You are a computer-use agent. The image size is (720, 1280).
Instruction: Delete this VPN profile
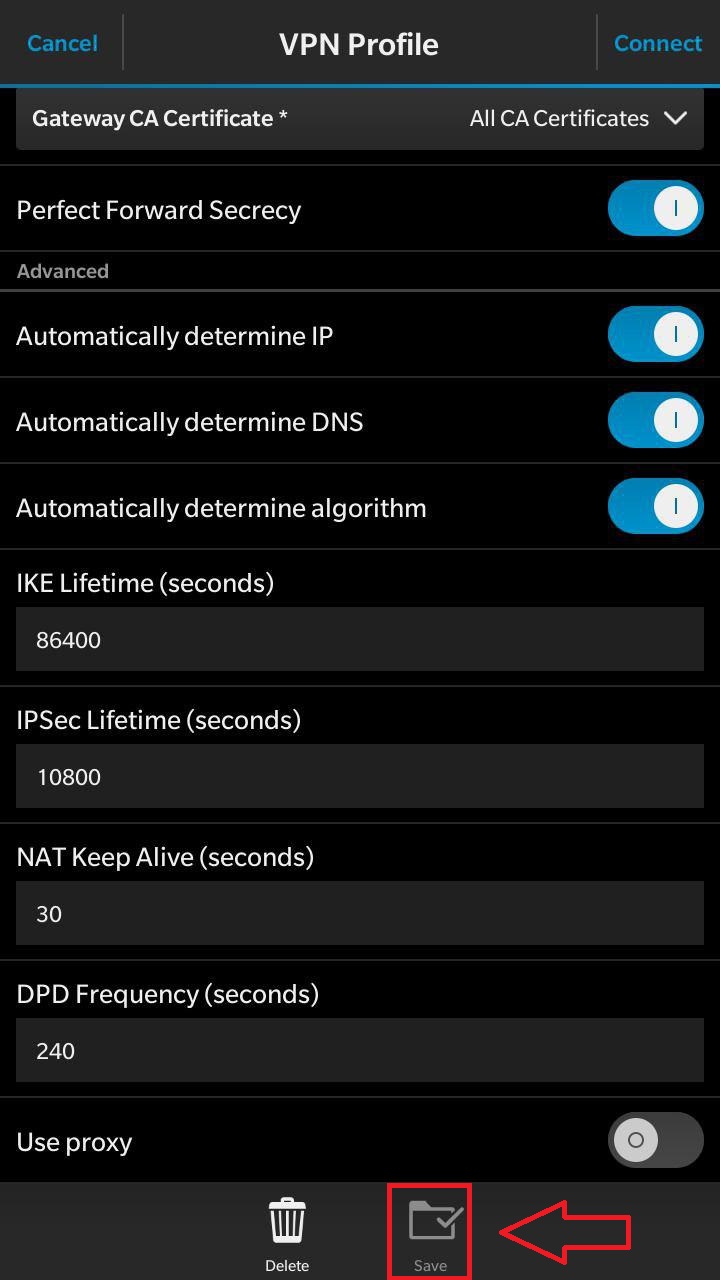coord(287,1232)
